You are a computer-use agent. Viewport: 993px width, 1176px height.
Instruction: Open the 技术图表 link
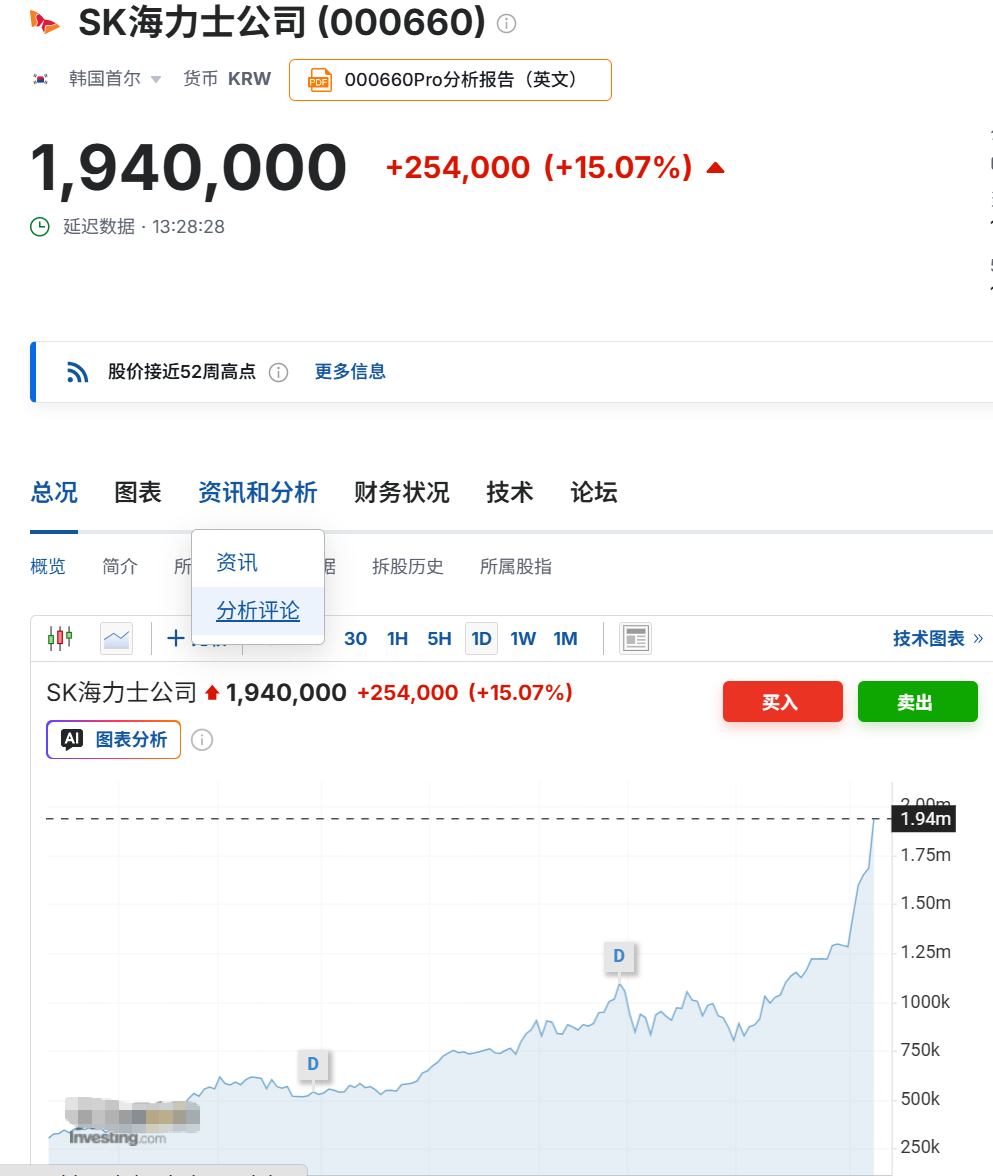[938, 638]
